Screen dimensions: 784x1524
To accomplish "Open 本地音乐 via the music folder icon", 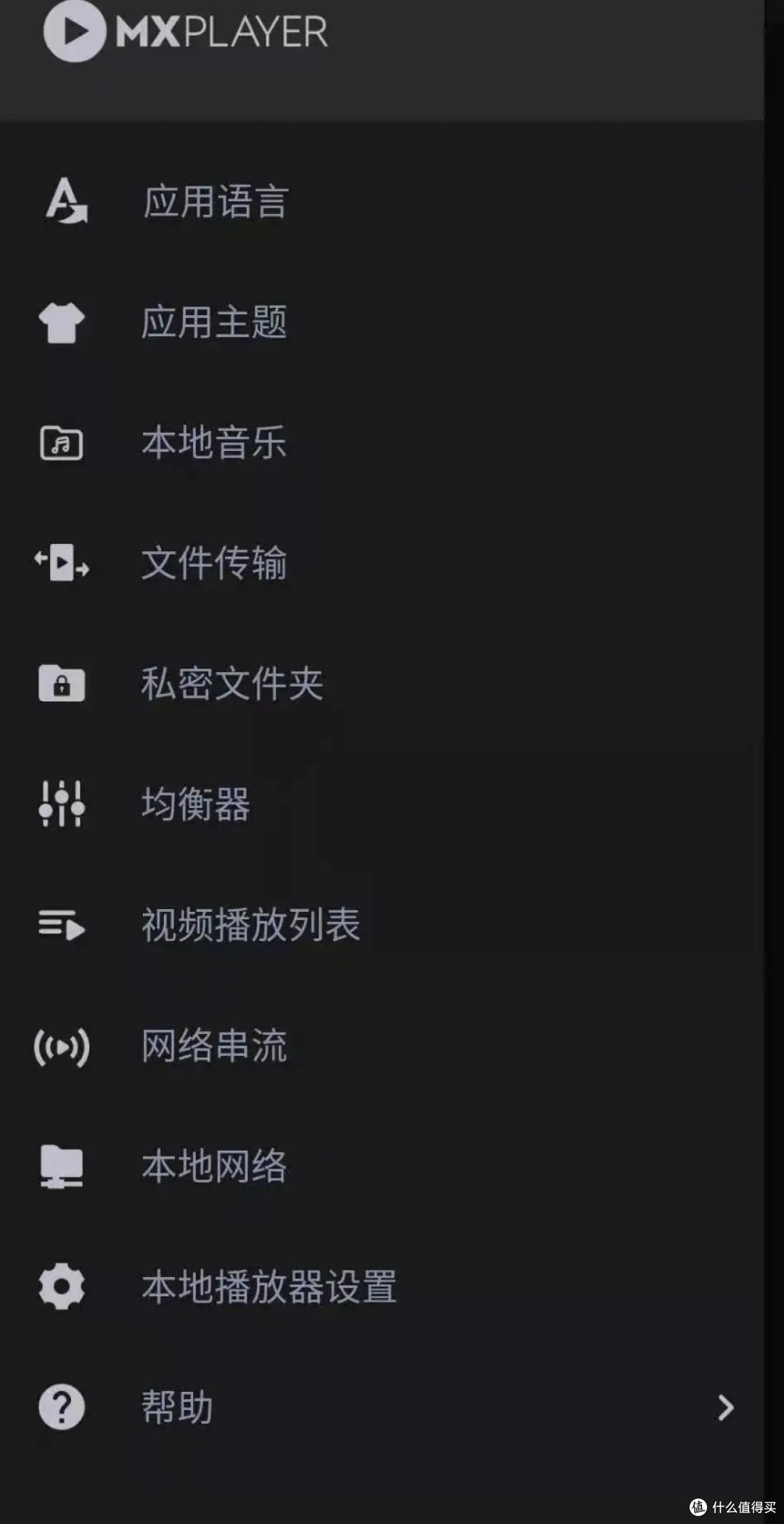I will point(61,444).
